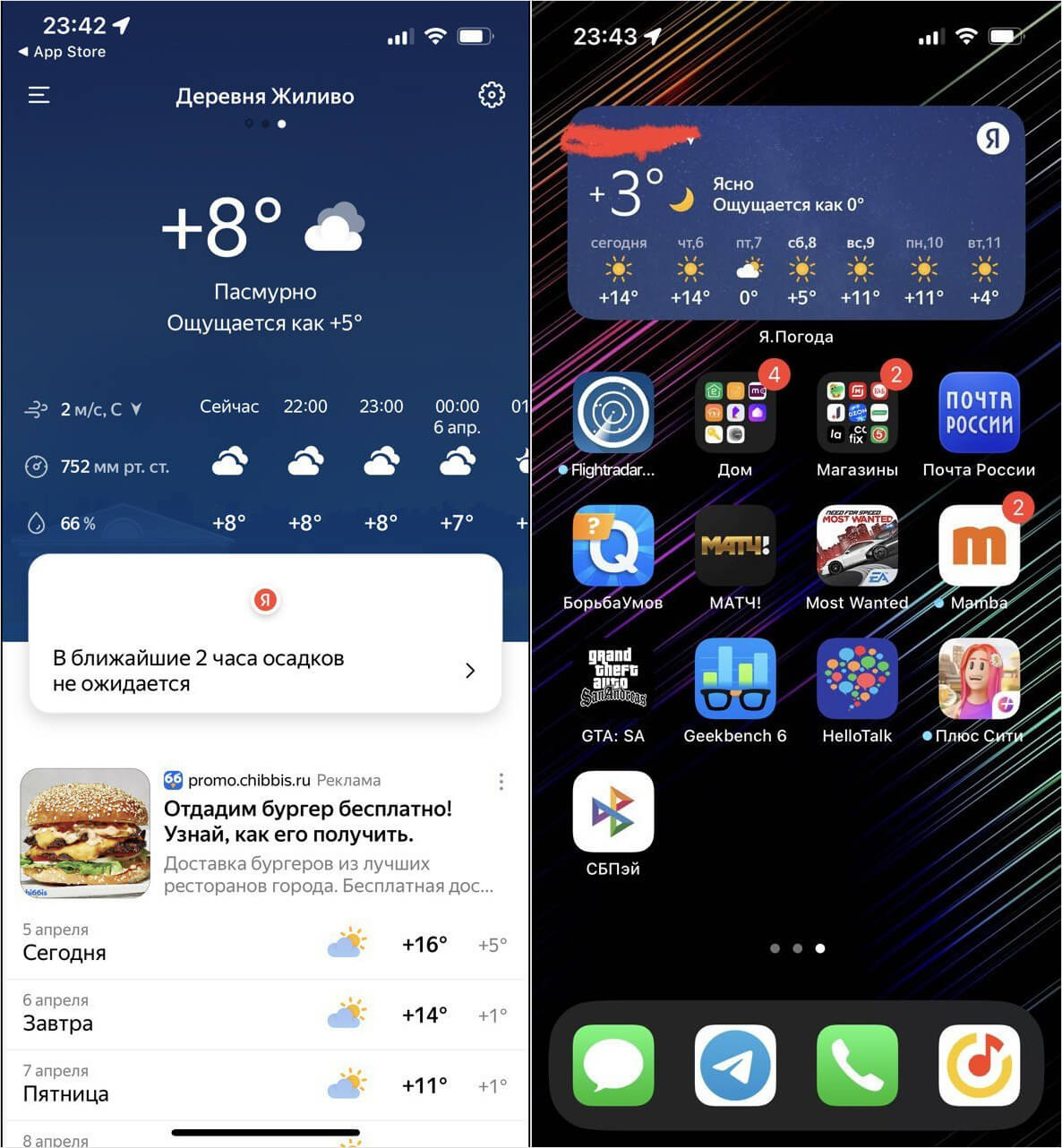Launch Geekbench 6
1062x1148 pixels.
click(x=735, y=679)
